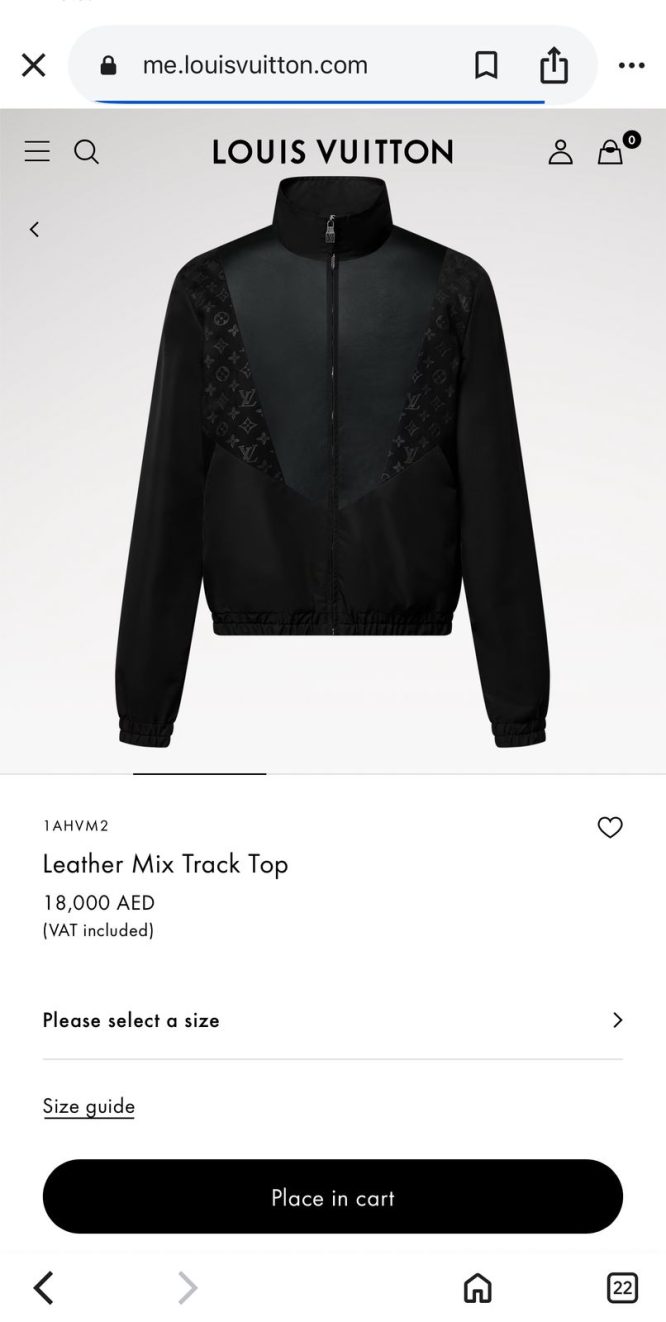Open the tab switcher showing 22 tabs
This screenshot has height=1322, width=666.
[622, 1287]
